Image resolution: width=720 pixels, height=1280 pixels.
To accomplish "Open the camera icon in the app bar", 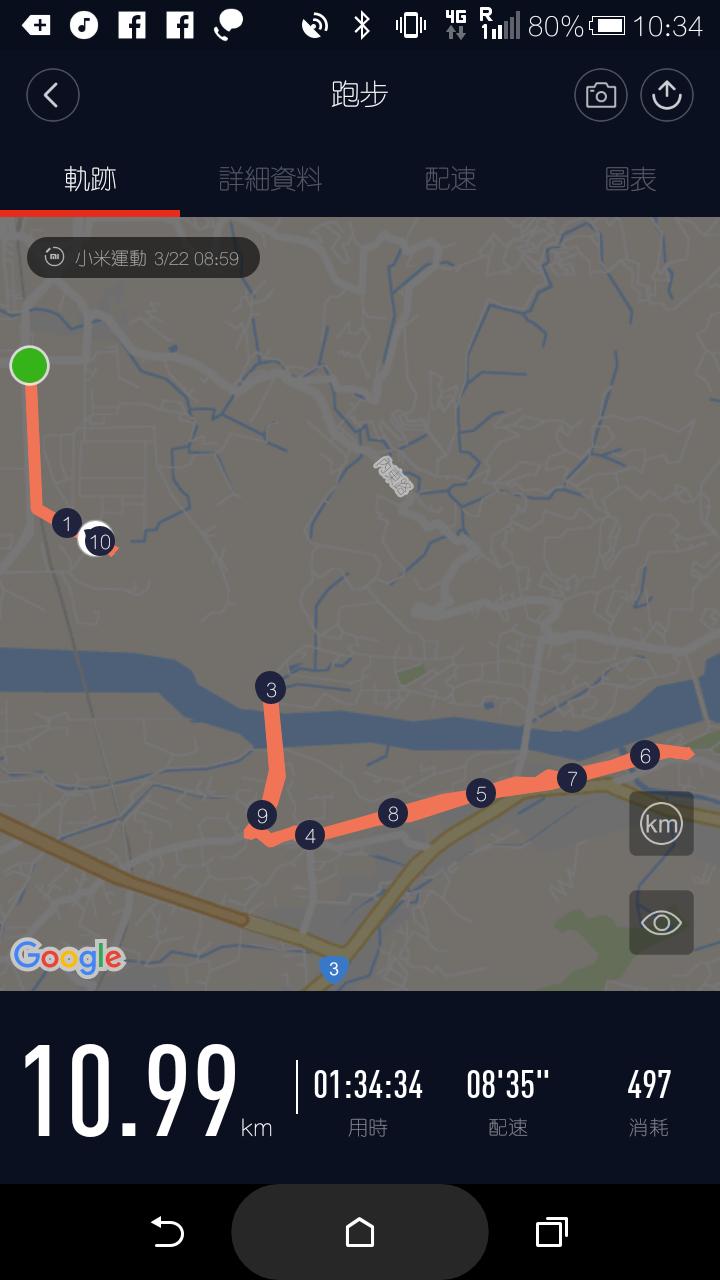I will [x=600, y=96].
